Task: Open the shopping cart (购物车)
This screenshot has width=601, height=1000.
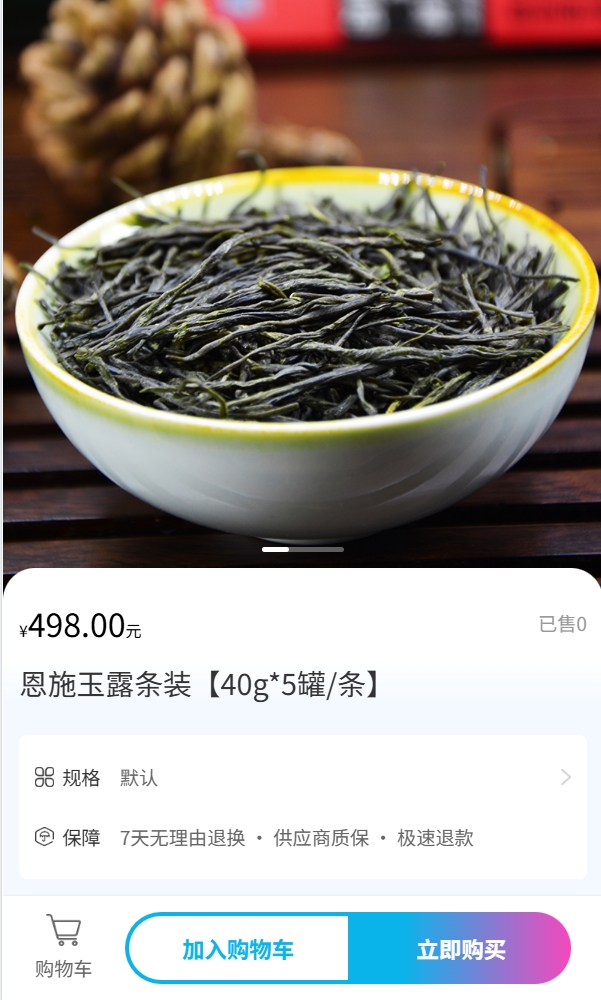Action: (x=63, y=946)
